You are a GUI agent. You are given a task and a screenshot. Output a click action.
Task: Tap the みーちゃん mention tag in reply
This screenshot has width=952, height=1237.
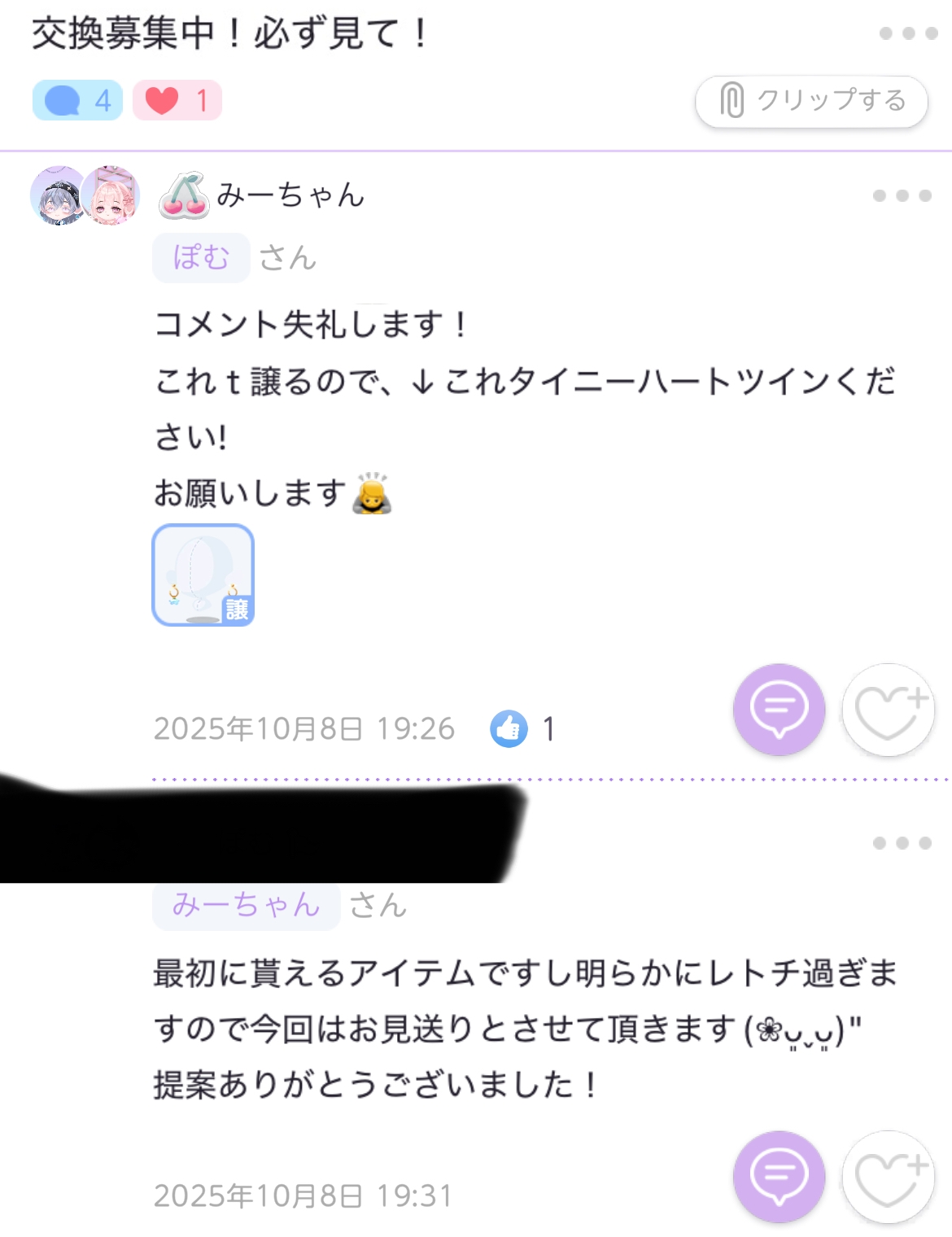point(246,905)
